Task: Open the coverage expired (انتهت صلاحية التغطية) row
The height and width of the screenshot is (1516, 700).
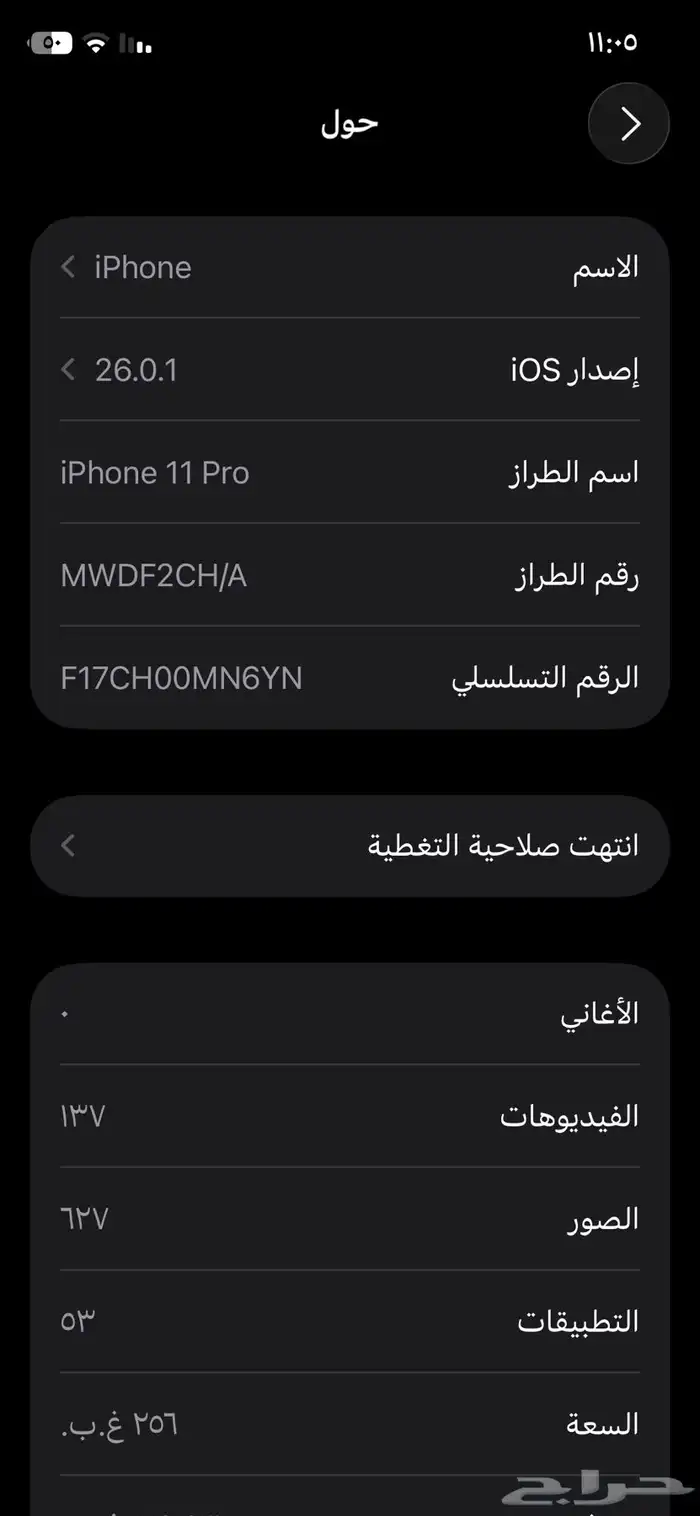Action: pyautogui.click(x=349, y=846)
